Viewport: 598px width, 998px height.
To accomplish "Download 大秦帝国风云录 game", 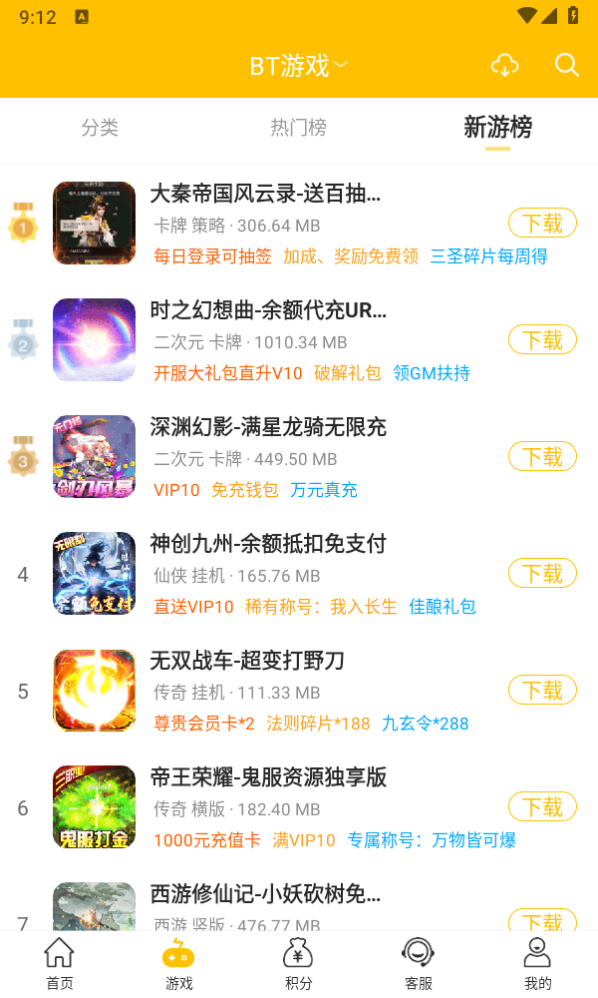I will (x=542, y=223).
